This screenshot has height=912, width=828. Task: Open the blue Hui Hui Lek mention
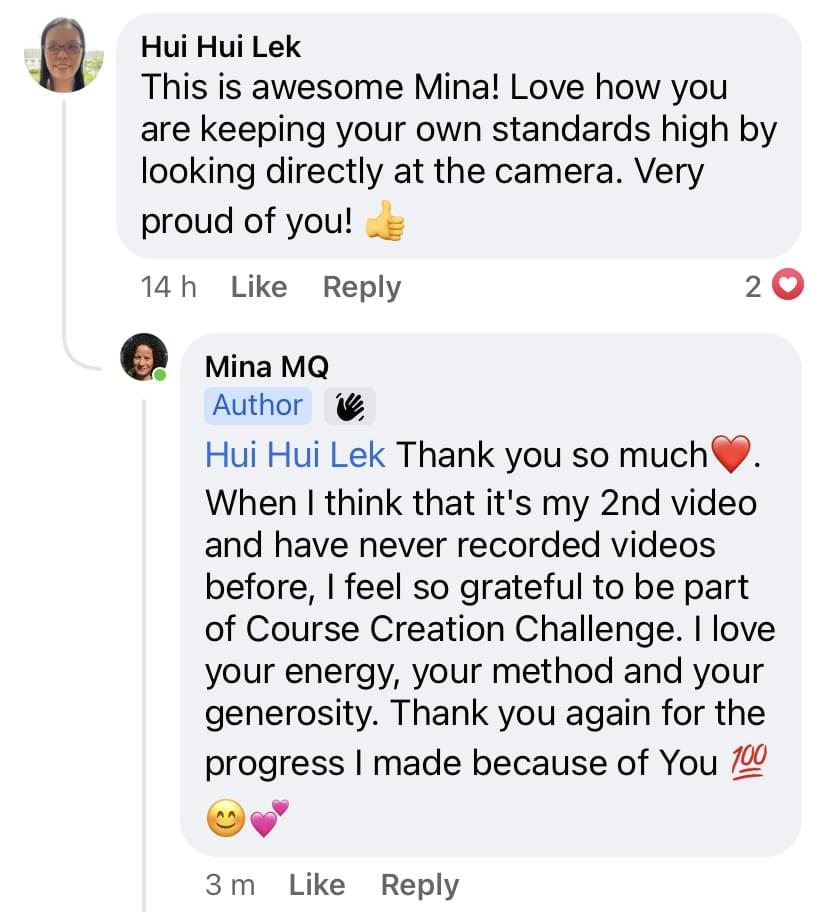pos(295,455)
